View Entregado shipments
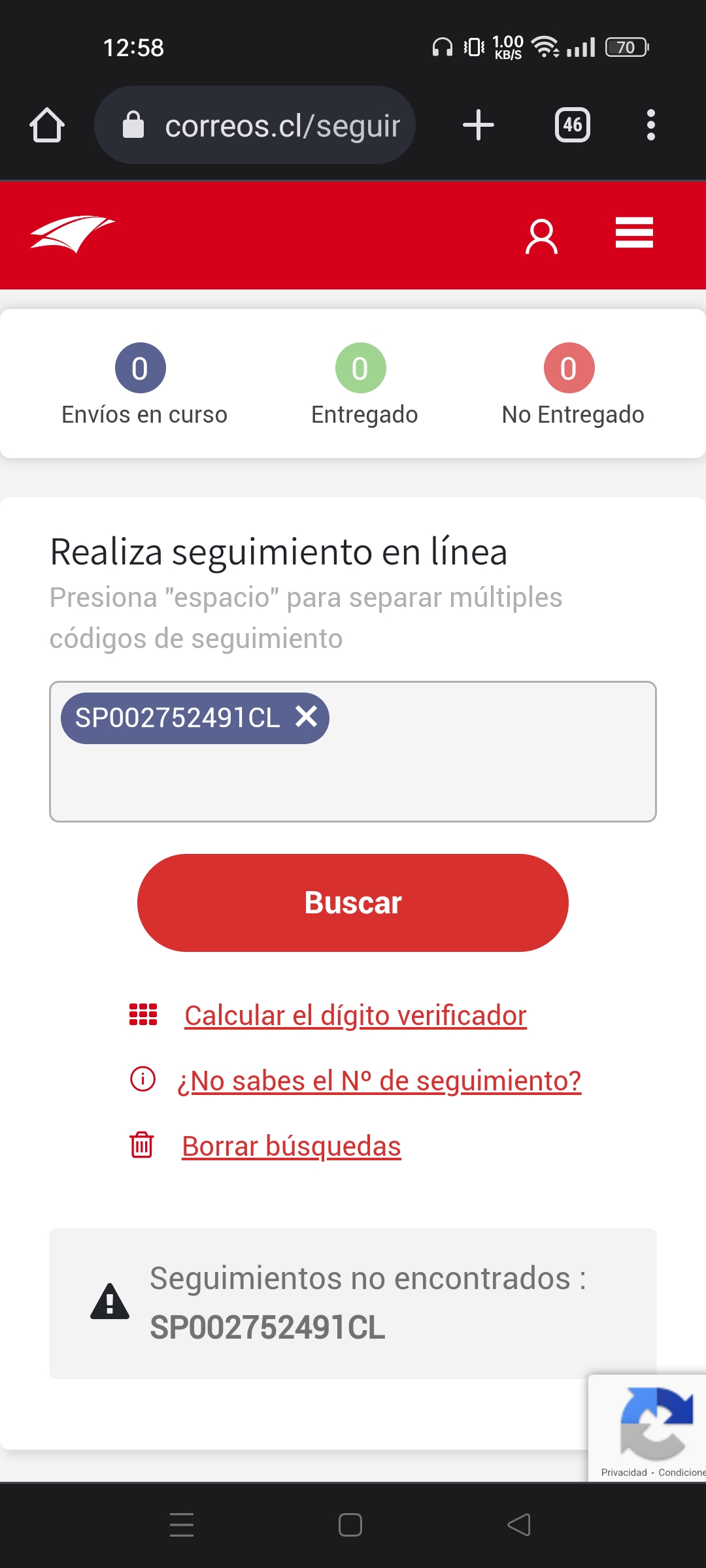Viewport: 706px width, 1568px height. click(364, 385)
